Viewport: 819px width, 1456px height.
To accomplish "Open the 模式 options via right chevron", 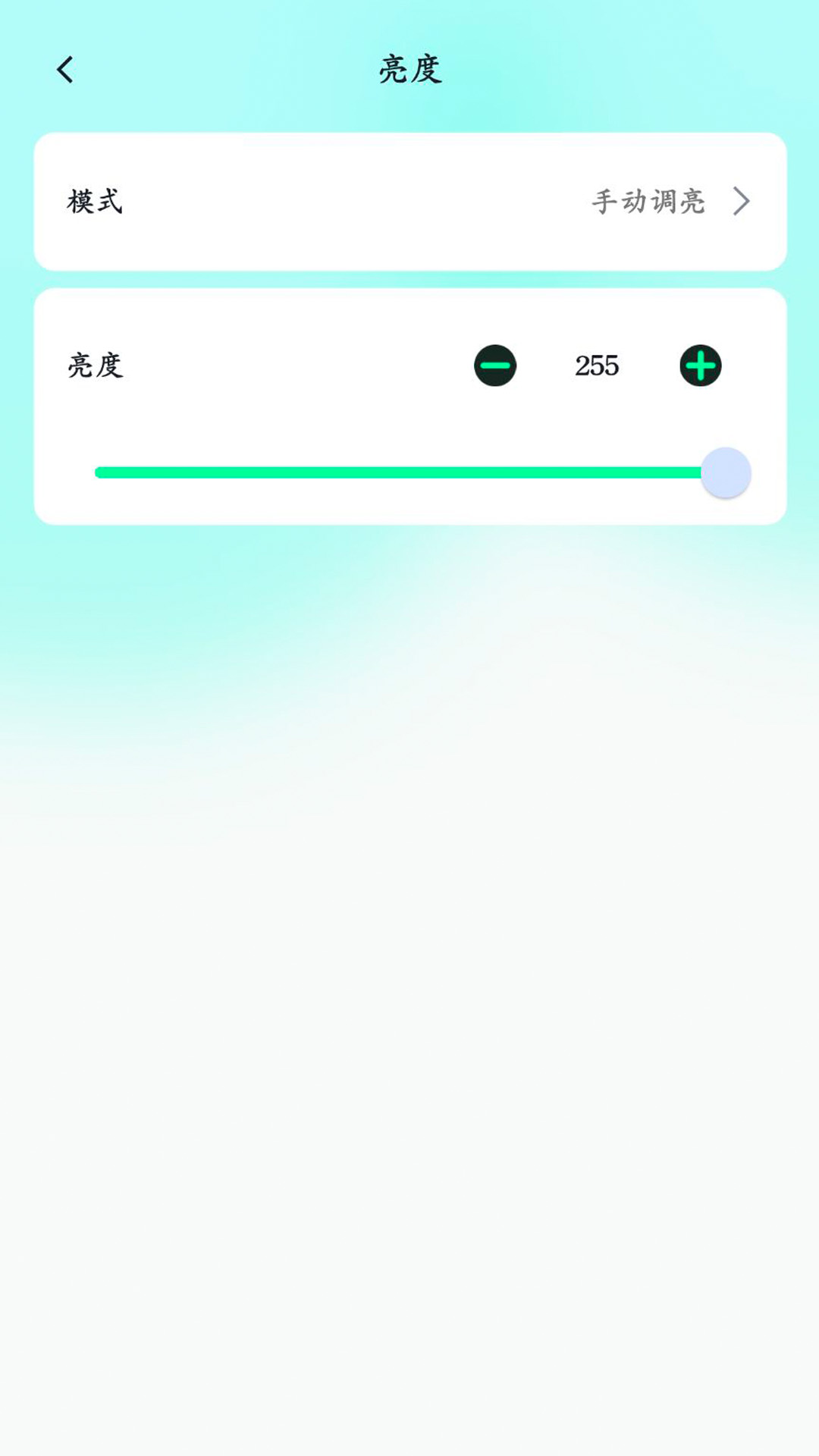I will 741,201.
